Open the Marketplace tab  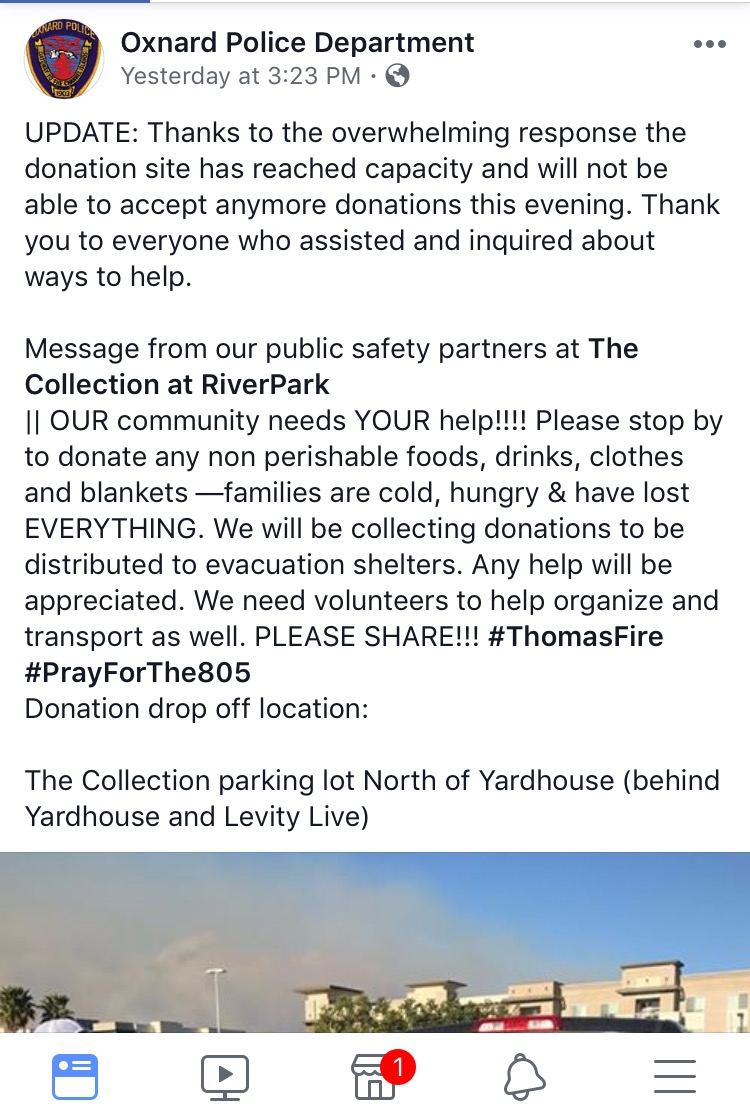click(x=375, y=1075)
